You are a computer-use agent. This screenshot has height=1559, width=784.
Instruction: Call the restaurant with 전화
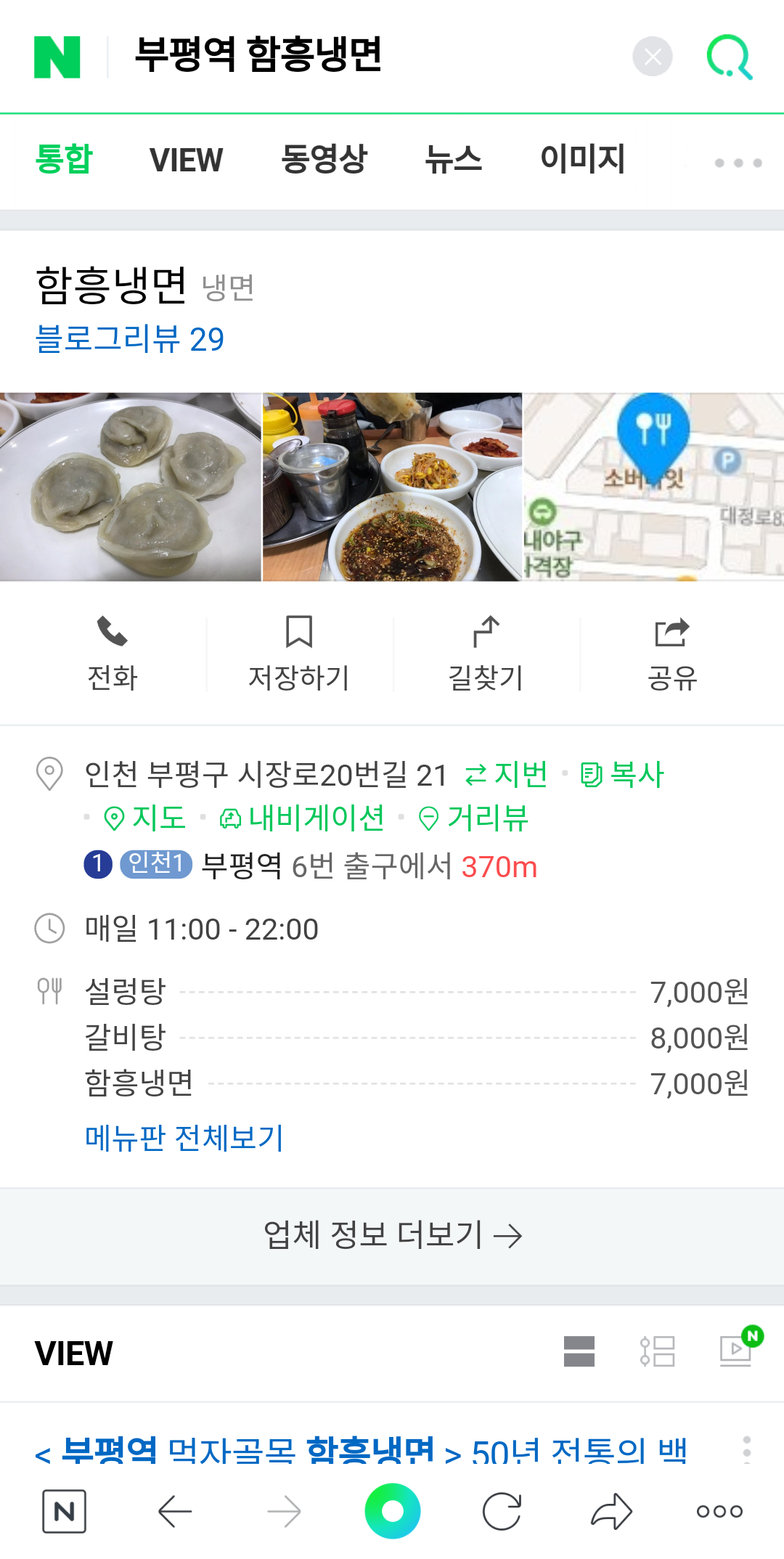113,654
